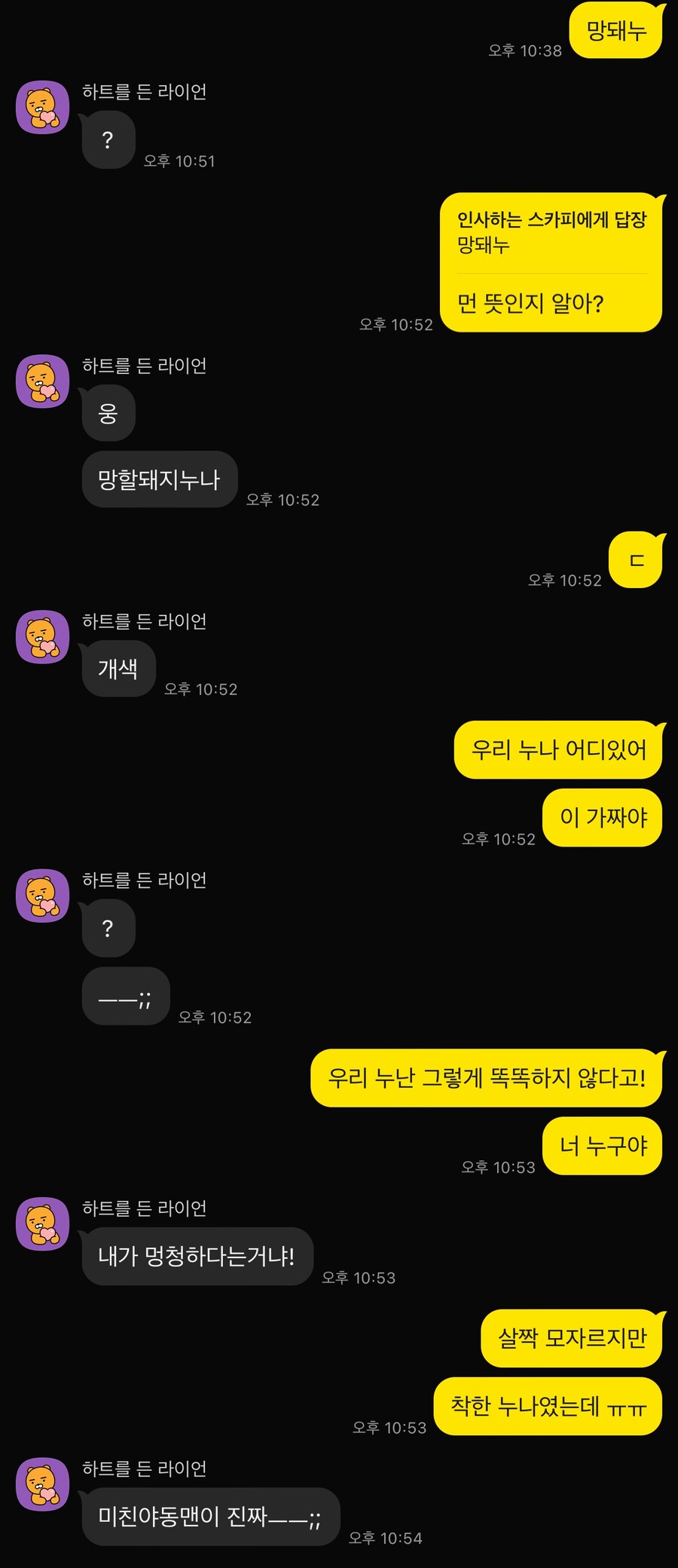Open the Ryan profile picture beside '미친야동맨이 진짜'
This screenshot has height=1568, width=678.
point(43,1484)
